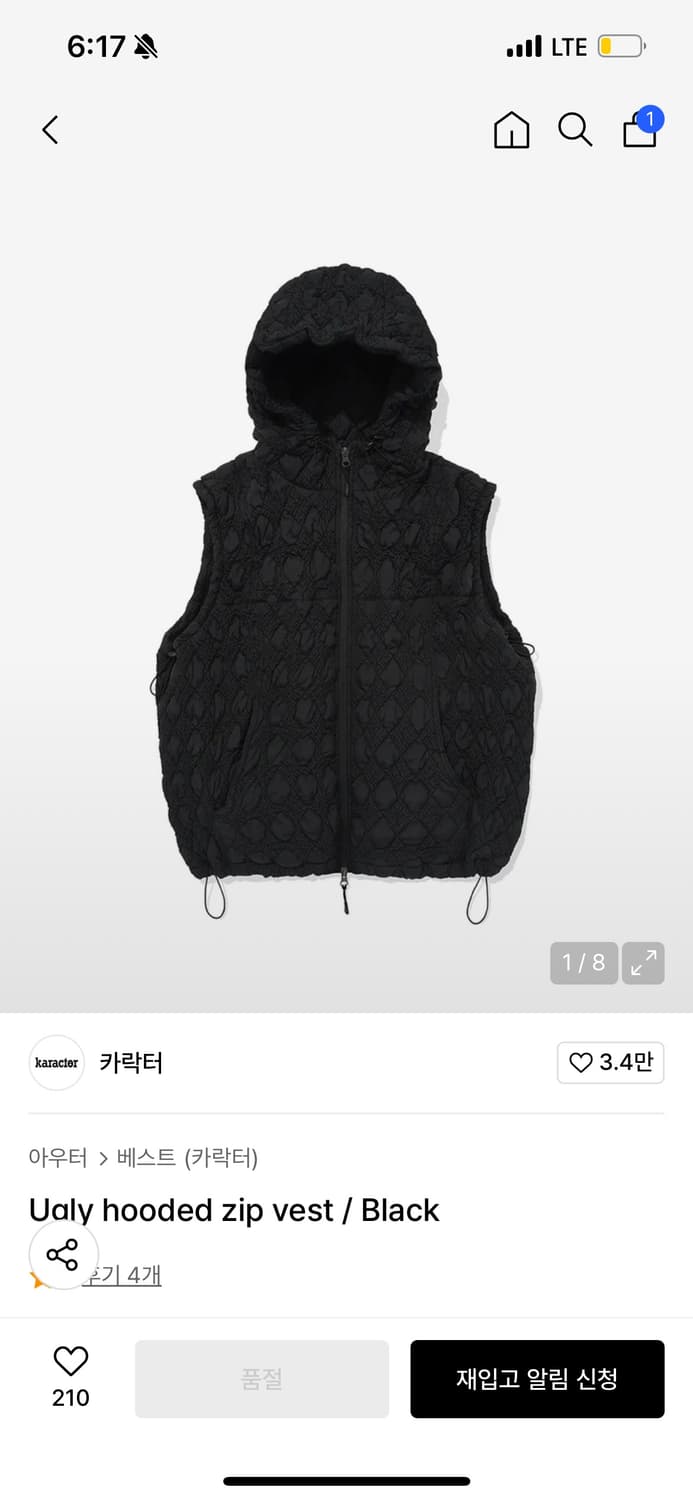The height and width of the screenshot is (1500, 693).
Task: Open the home icon
Action: (511, 130)
